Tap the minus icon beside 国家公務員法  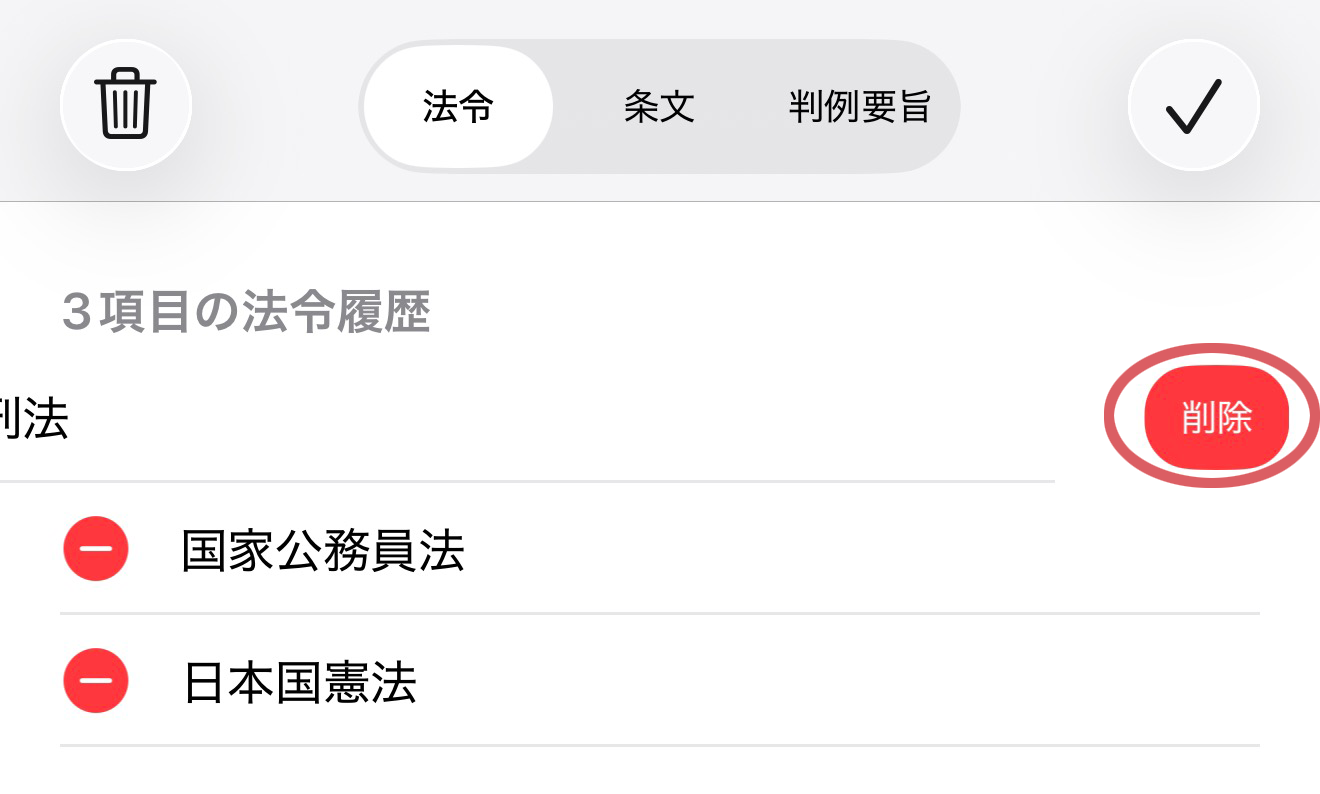click(96, 549)
